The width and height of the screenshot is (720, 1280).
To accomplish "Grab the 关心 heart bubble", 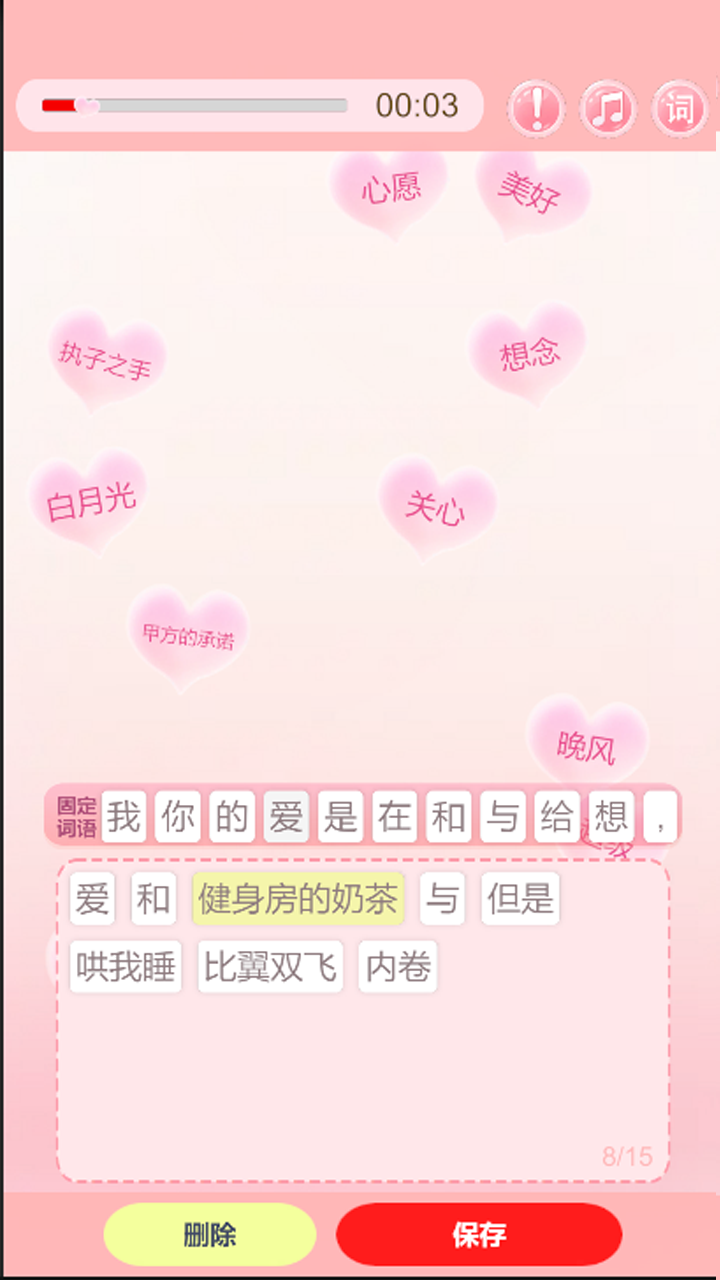I will [436, 506].
